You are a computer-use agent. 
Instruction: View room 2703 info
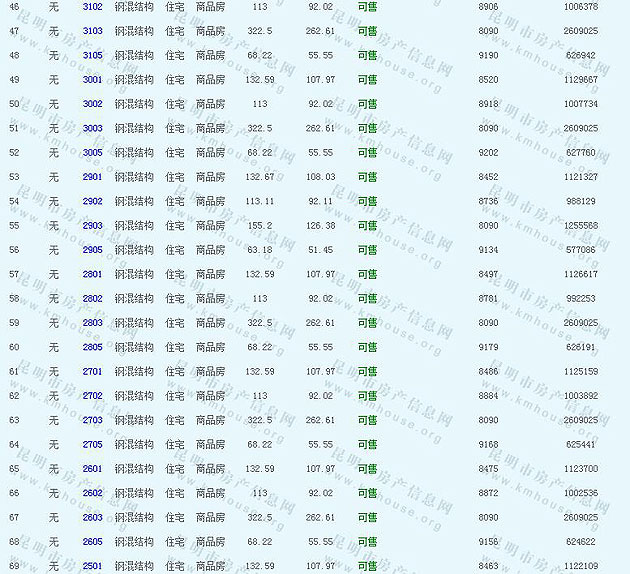[92, 420]
